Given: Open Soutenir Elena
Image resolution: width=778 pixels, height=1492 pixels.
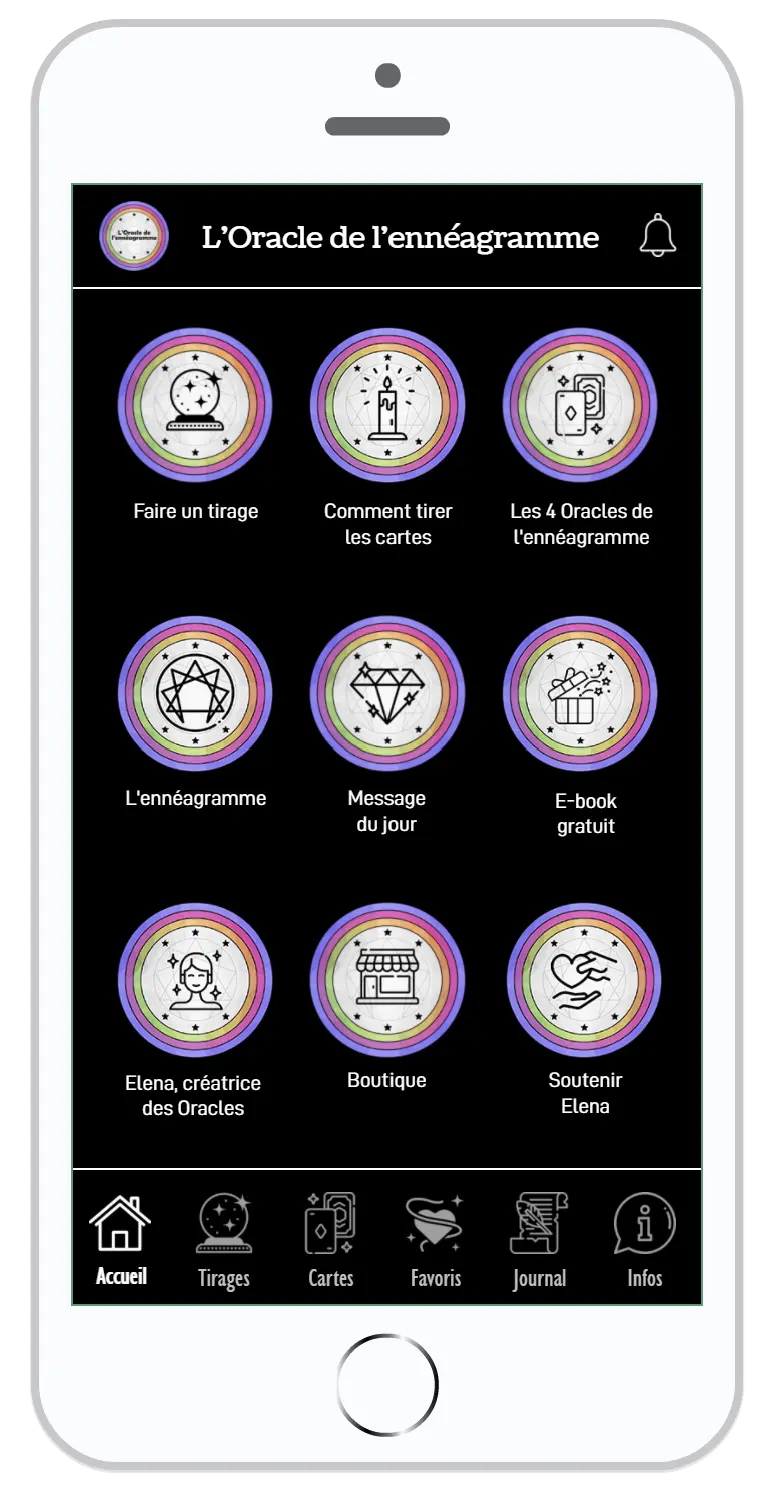Looking at the screenshot, I should point(585,980).
